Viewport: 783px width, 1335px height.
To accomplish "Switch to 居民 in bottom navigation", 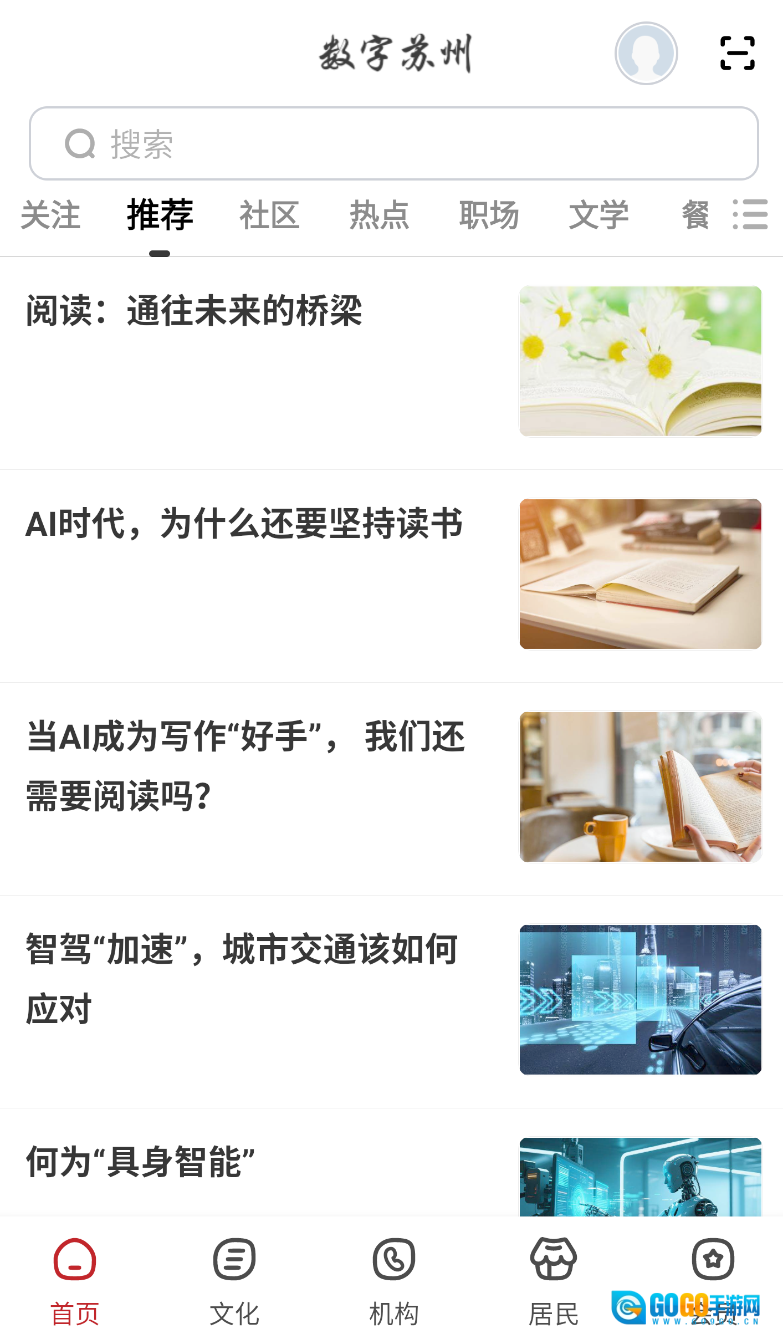I will point(553,1281).
